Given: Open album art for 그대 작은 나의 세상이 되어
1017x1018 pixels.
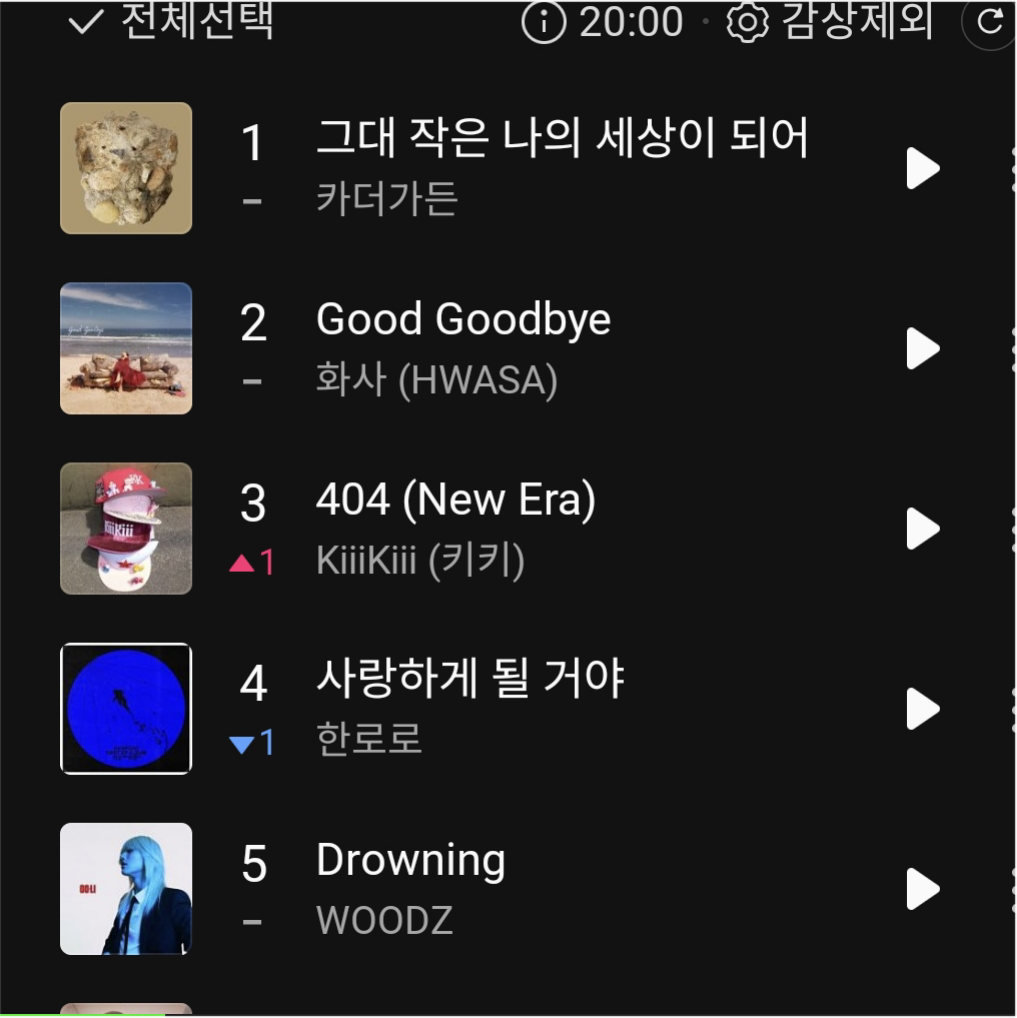Looking at the screenshot, I should tap(126, 168).
